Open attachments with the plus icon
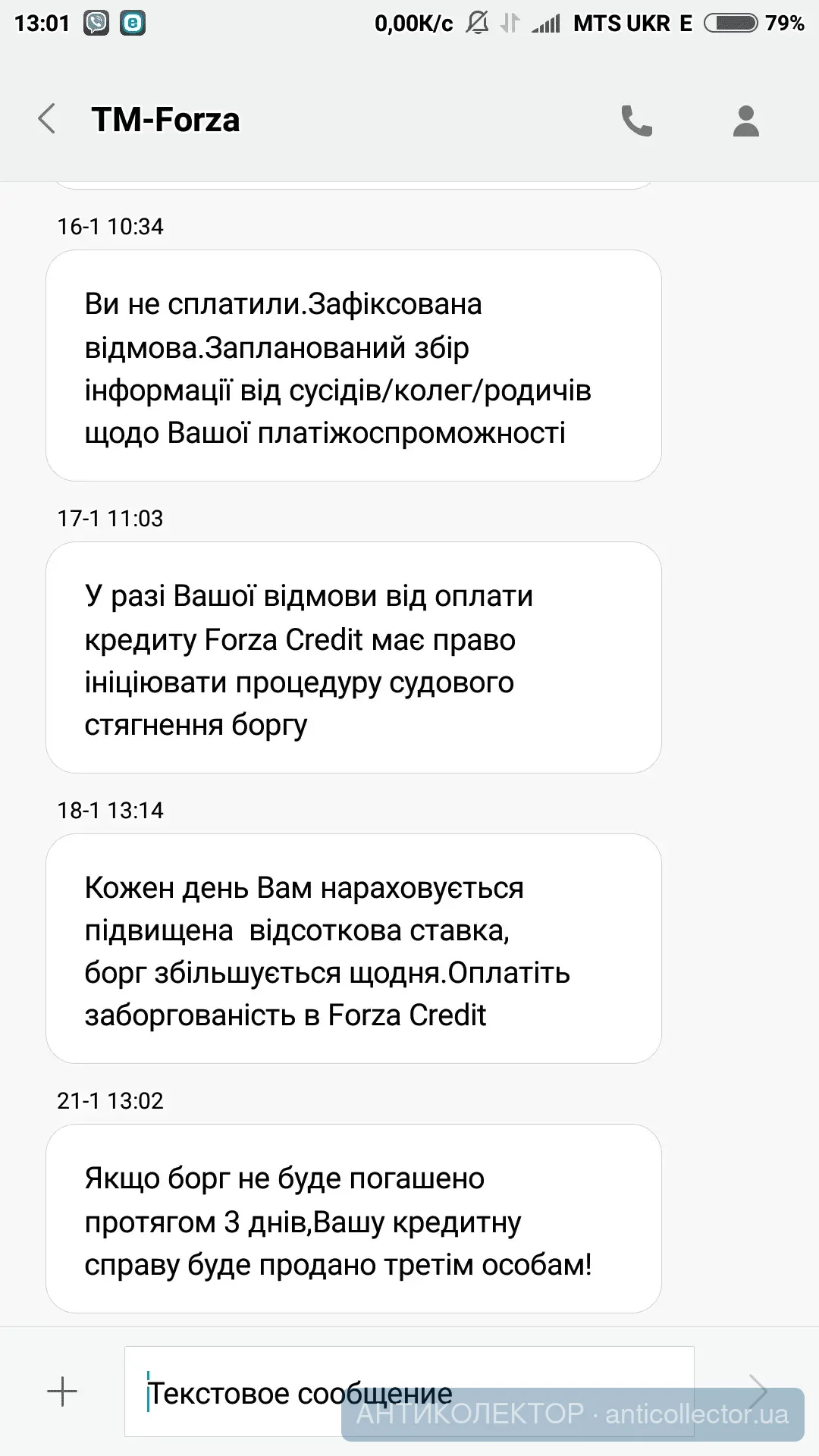 tap(62, 1392)
